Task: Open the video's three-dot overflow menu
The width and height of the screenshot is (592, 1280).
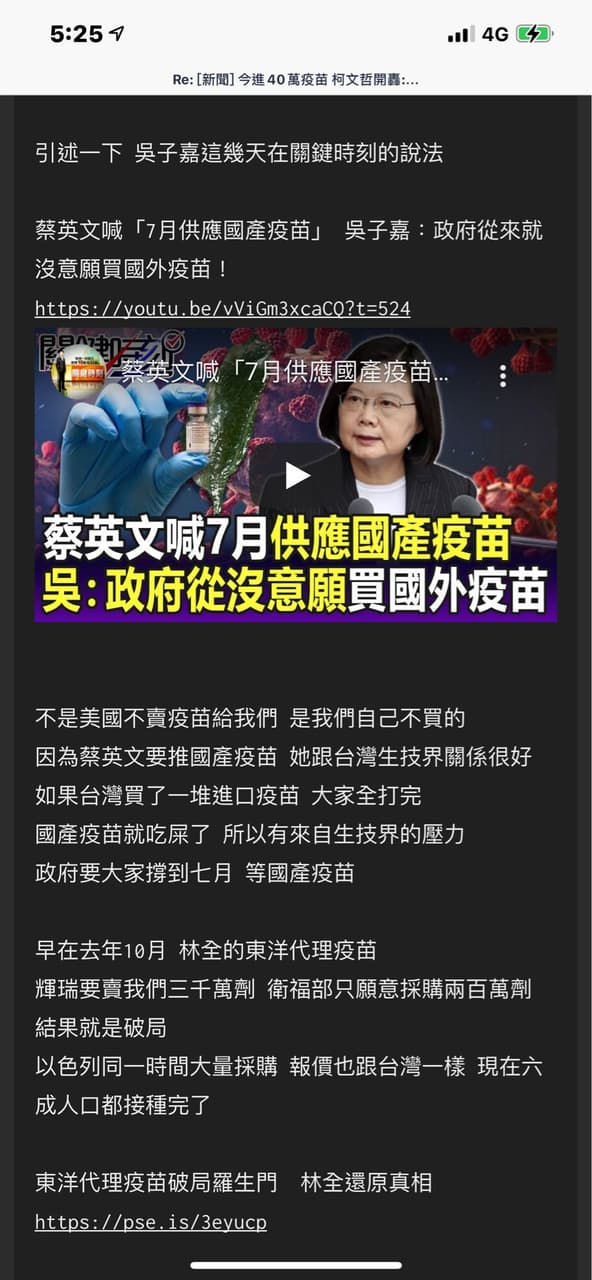Action: 503,376
